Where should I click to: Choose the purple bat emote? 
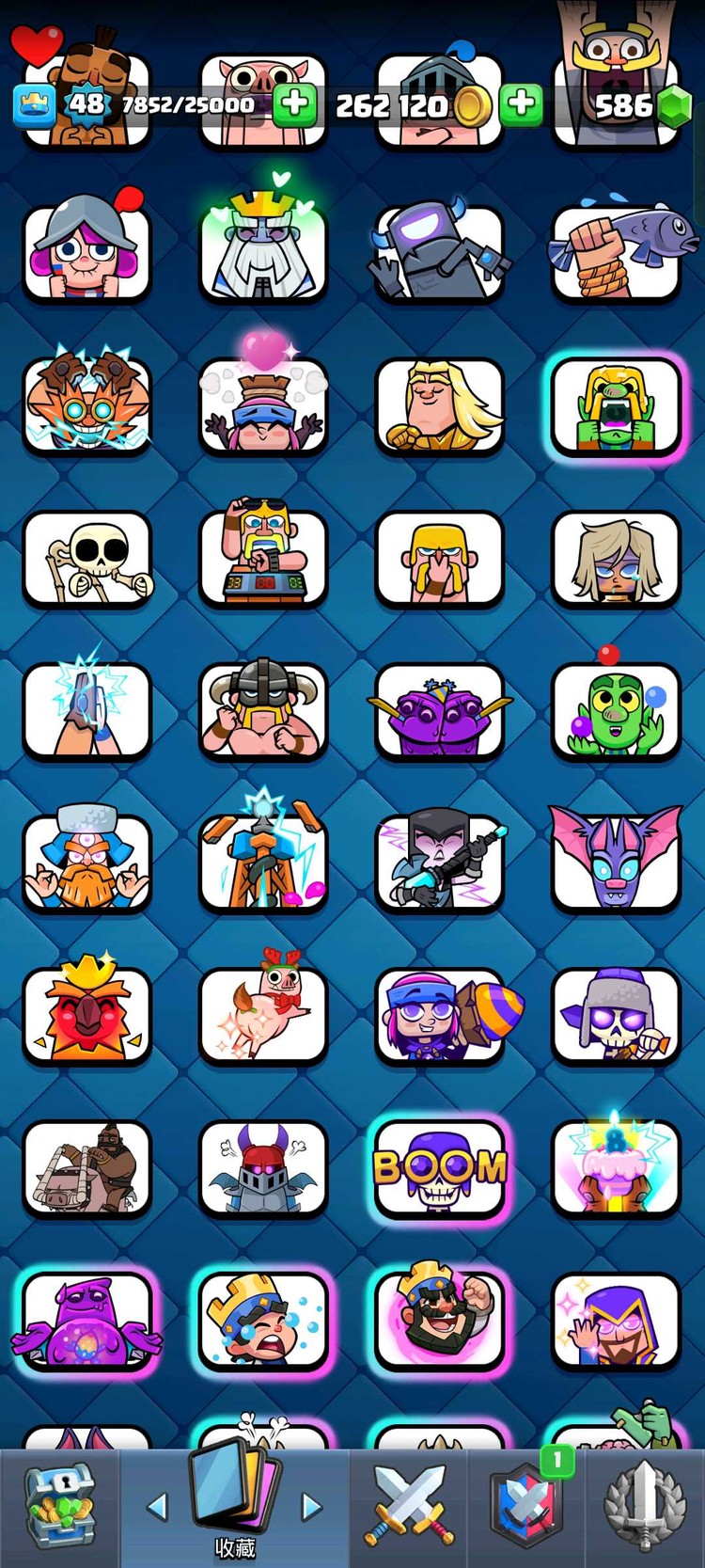(616, 863)
